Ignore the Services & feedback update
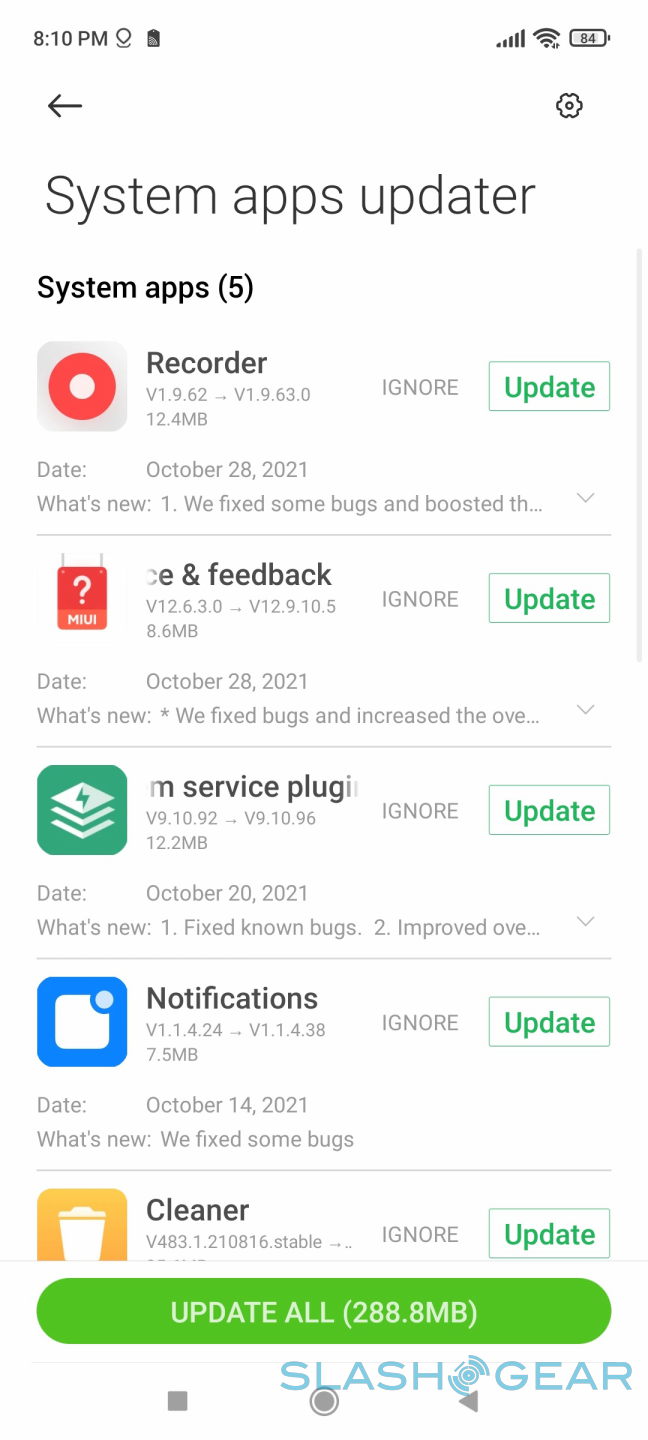Screen dimensions: 648x1440 pos(420,599)
